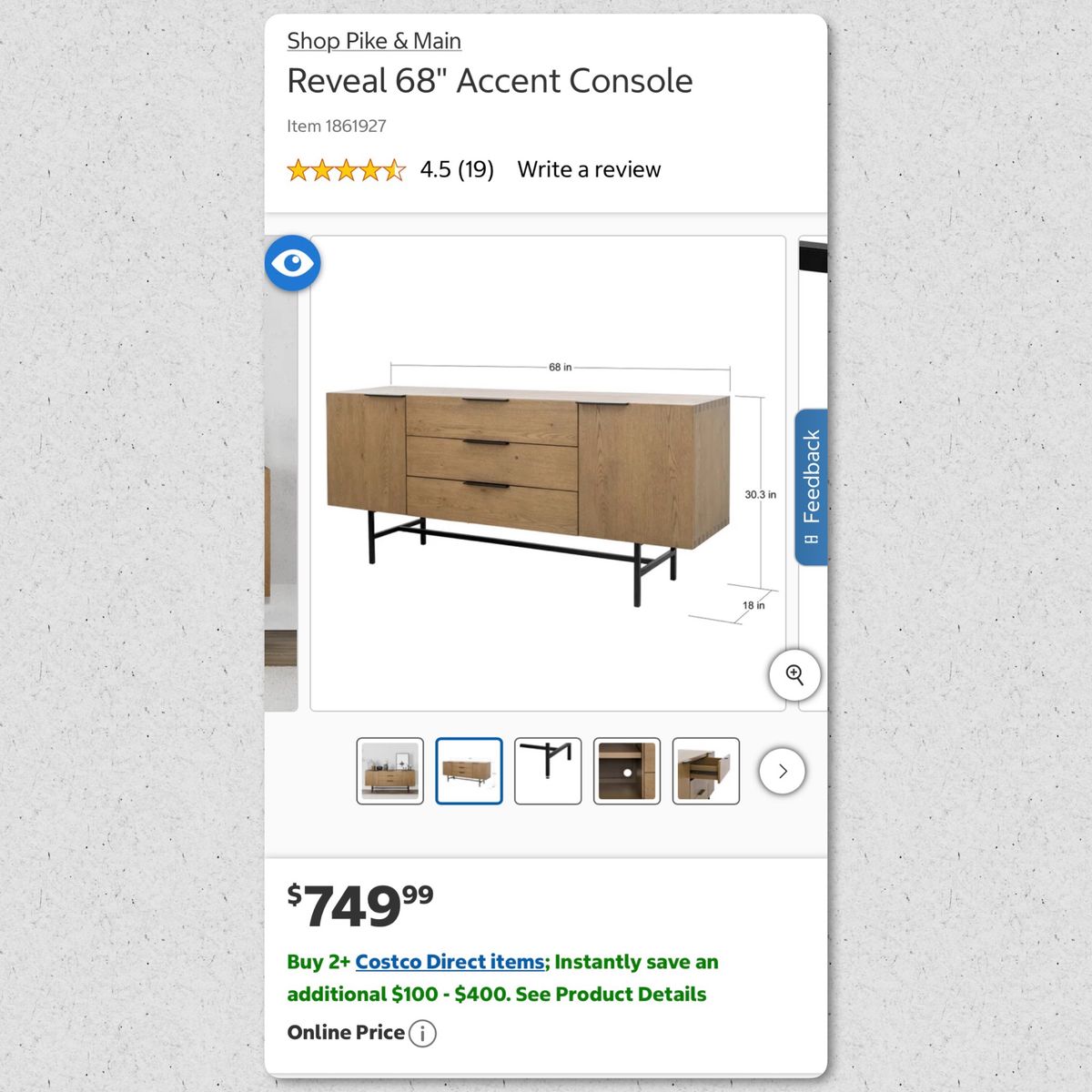This screenshot has height=1092, width=1092.
Task: Tap Write a review
Action: coord(589,169)
